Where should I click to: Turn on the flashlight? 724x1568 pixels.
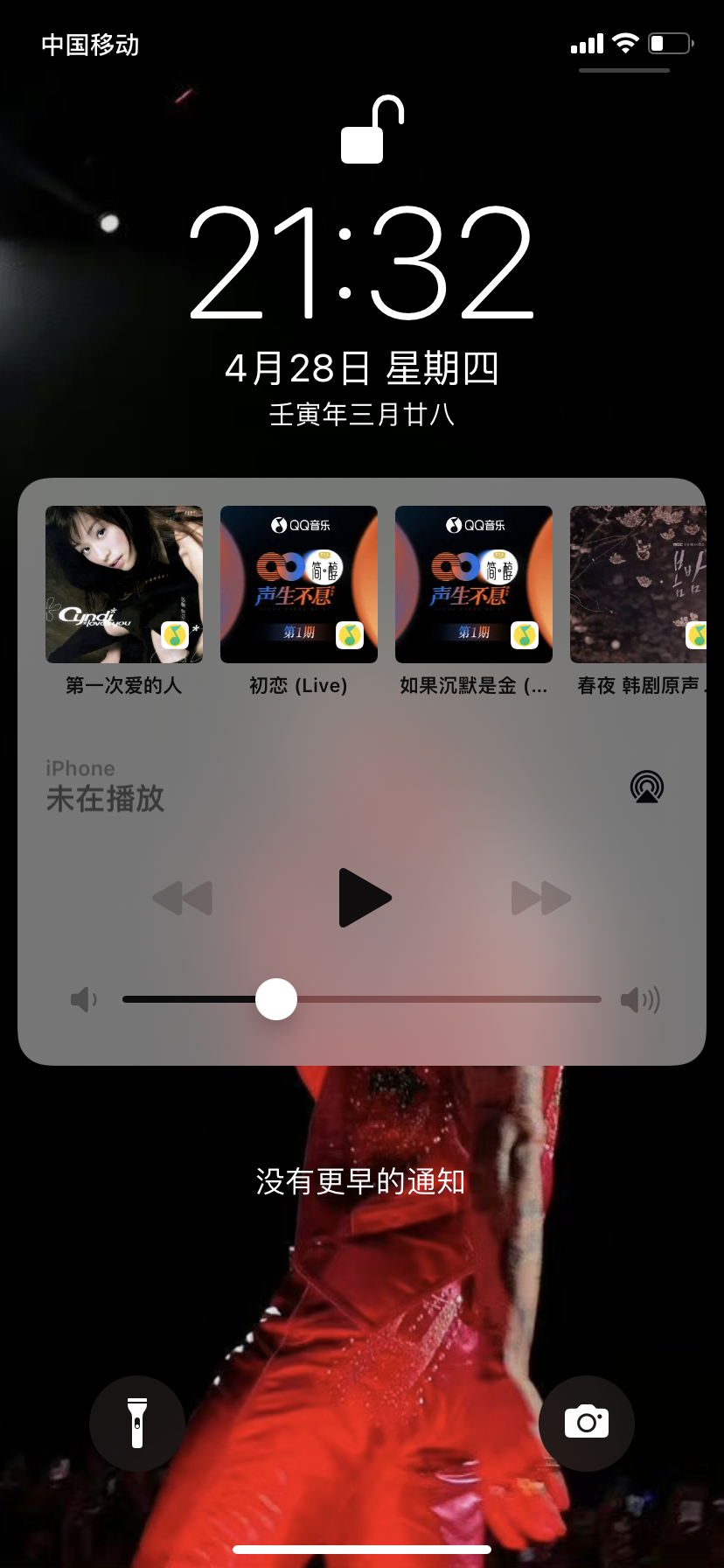coord(137,1424)
